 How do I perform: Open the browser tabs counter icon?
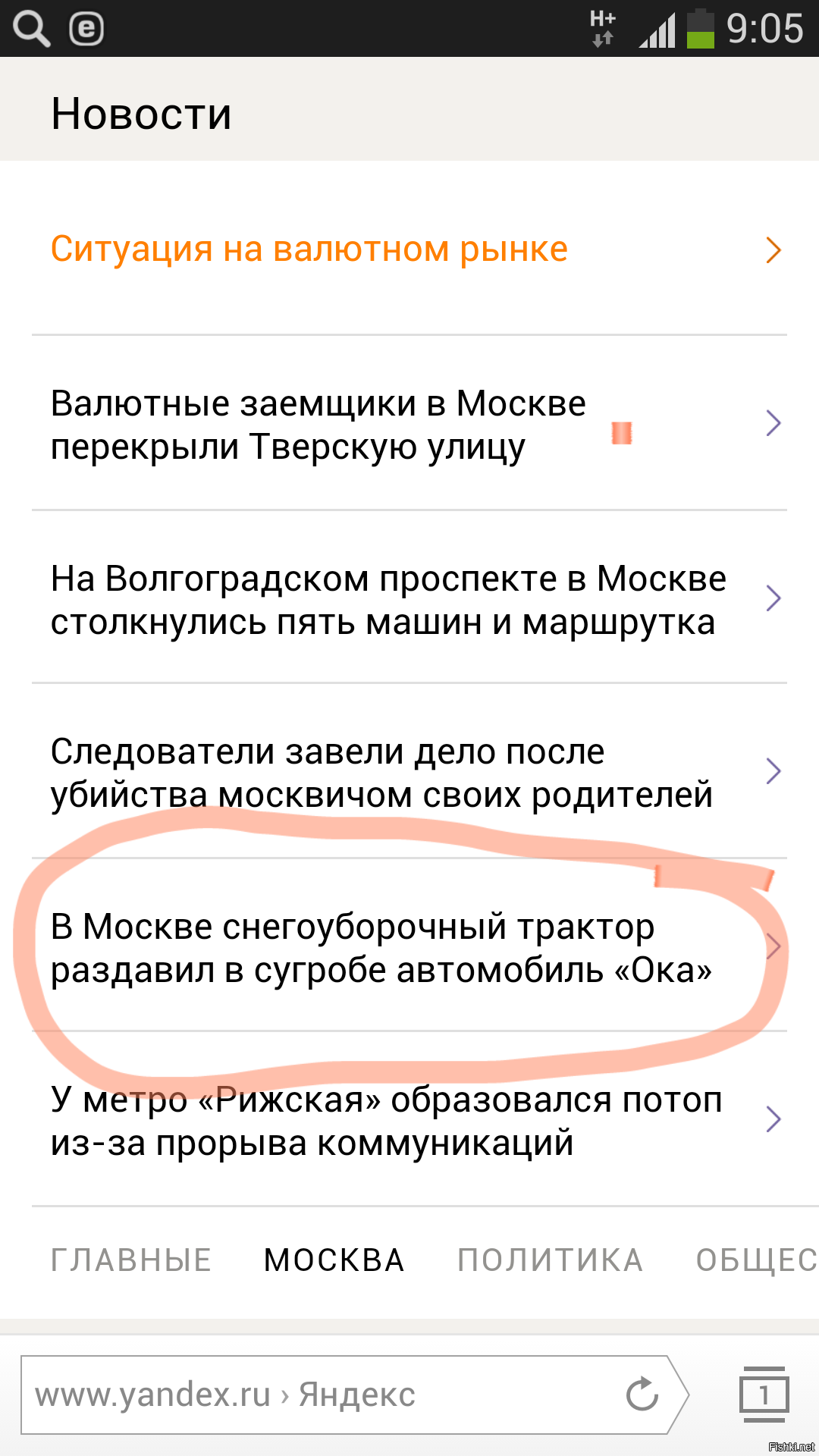tap(765, 1395)
